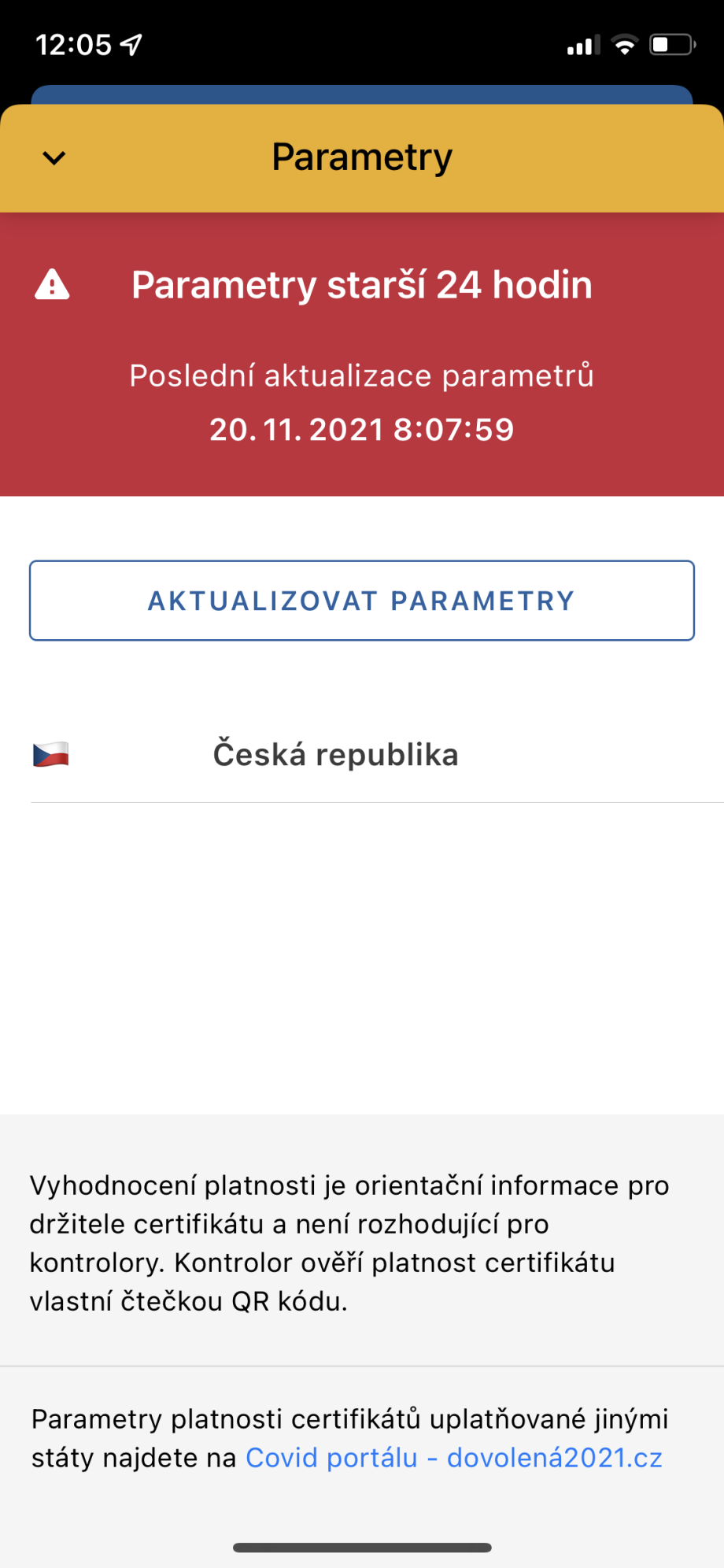Screen dimensions: 724x1568
Task: Tap the Aktualizovat parametry button
Action: click(362, 601)
